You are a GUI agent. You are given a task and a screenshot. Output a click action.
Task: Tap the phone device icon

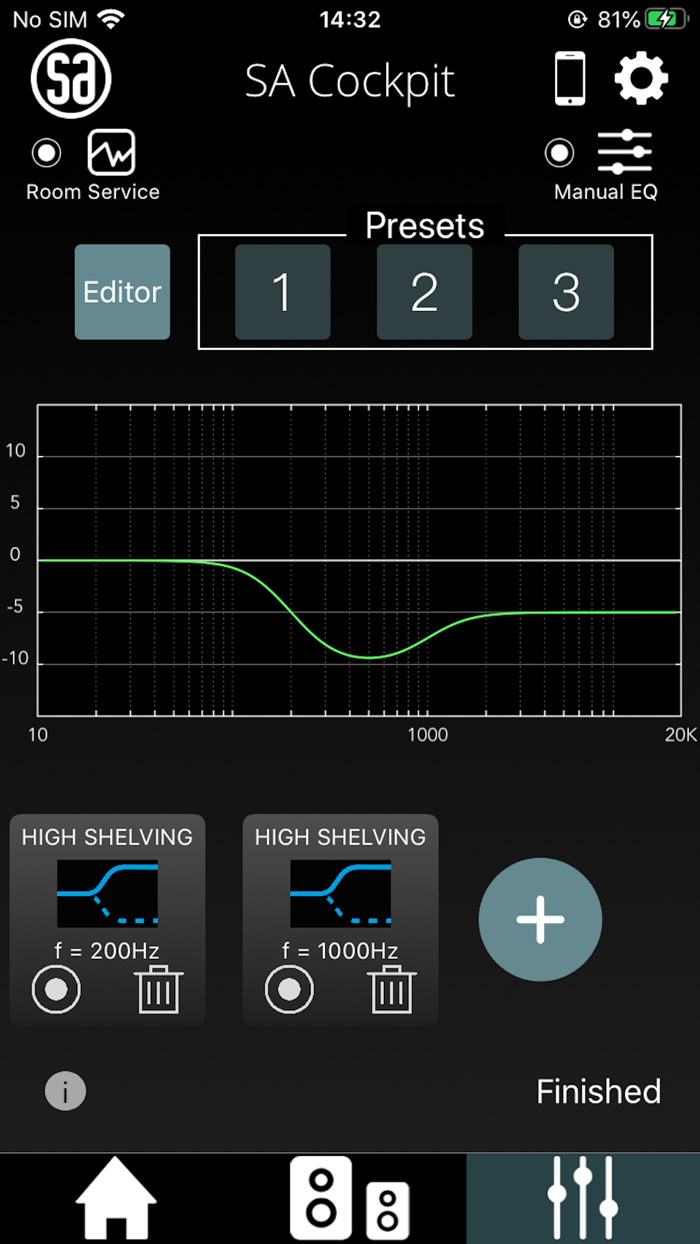click(570, 79)
